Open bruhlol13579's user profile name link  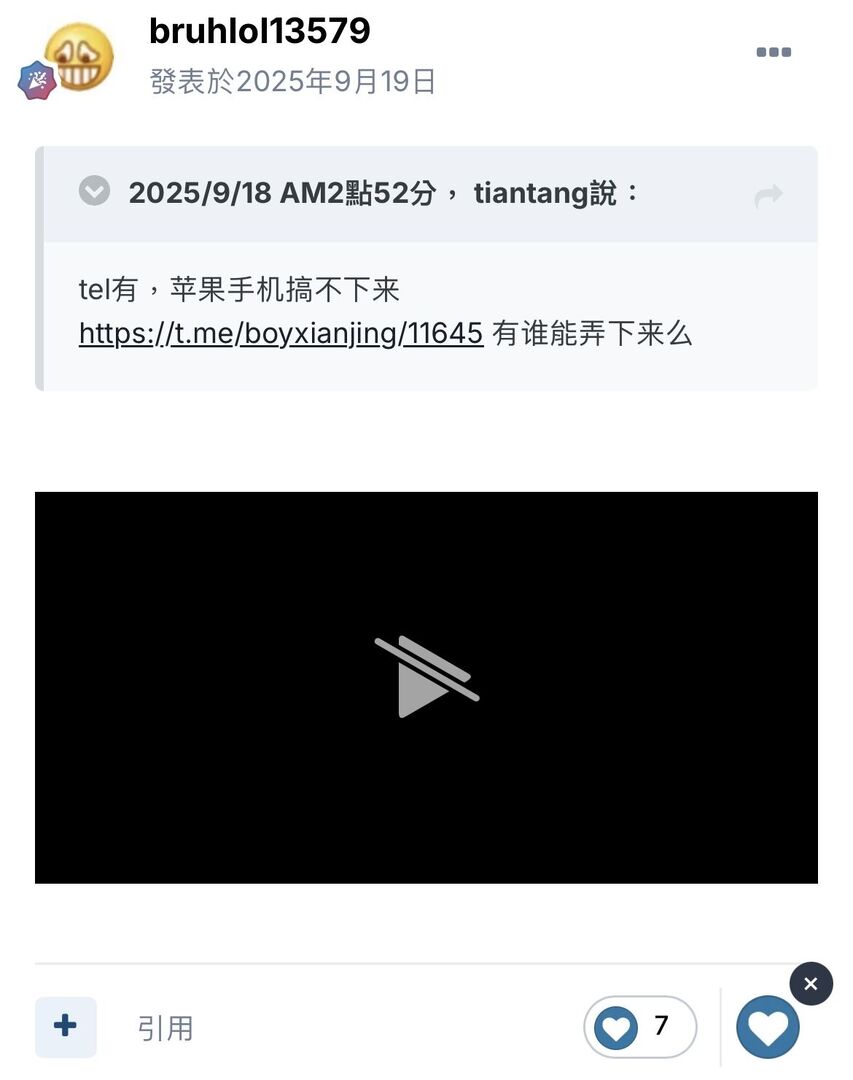(259, 31)
